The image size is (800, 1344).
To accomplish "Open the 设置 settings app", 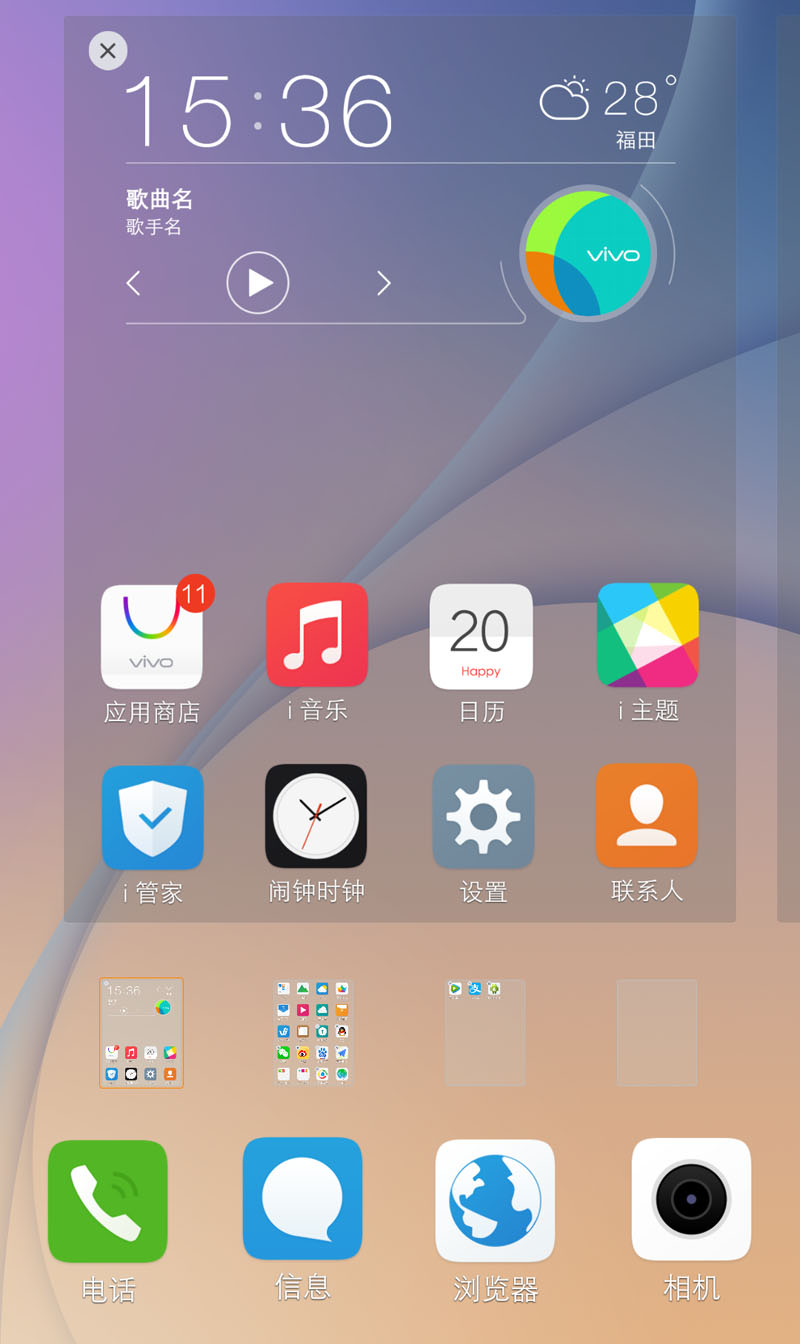I will pyautogui.click(x=481, y=816).
